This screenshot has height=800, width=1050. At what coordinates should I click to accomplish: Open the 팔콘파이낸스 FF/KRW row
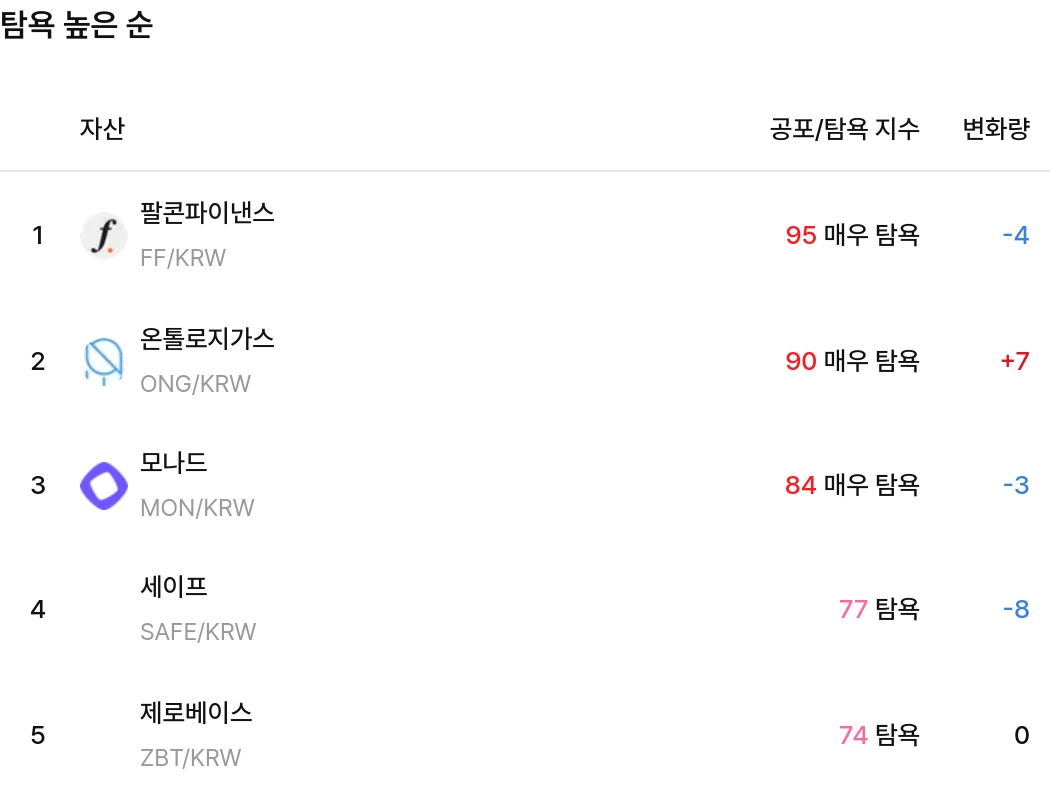click(207, 235)
